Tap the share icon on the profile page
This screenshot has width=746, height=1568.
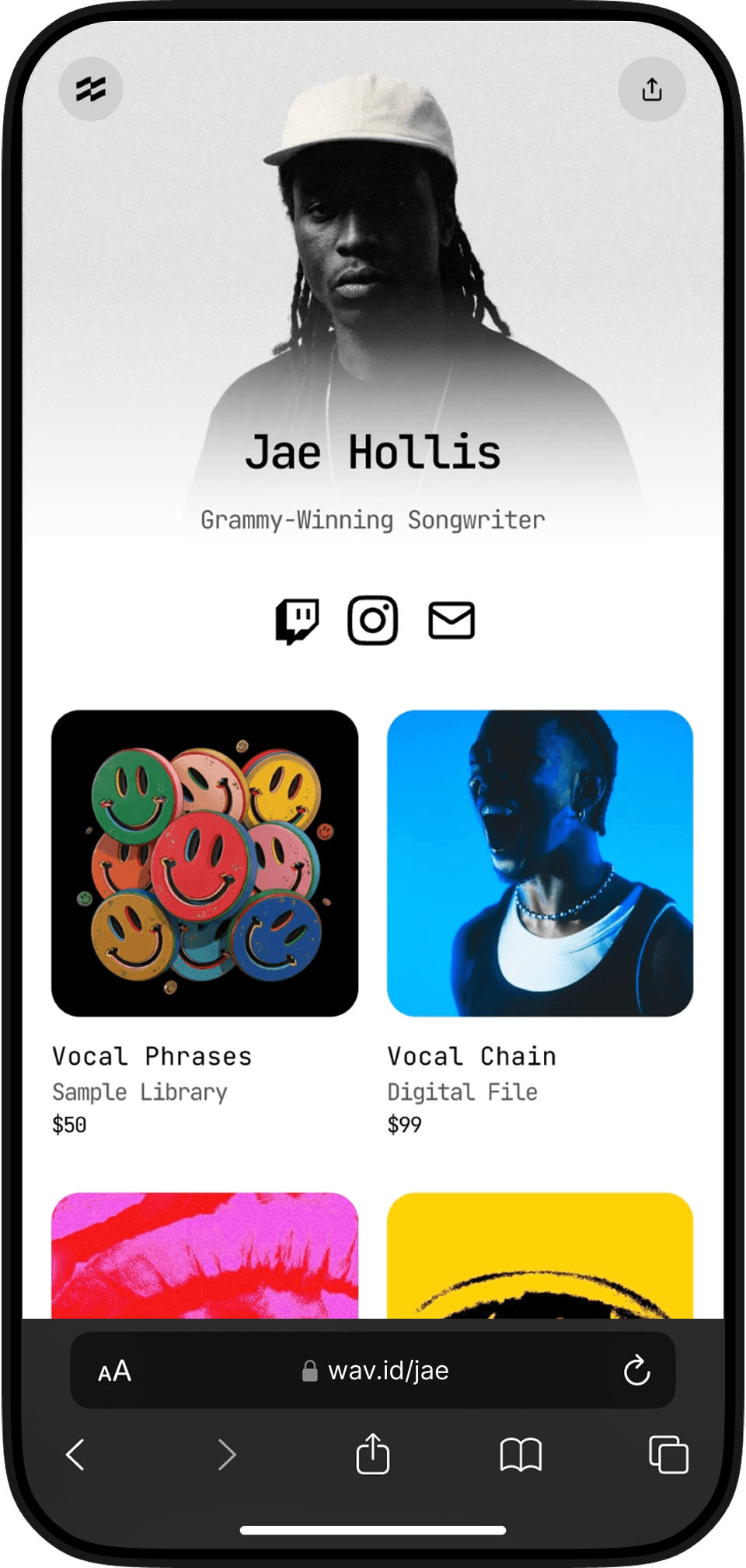652,89
